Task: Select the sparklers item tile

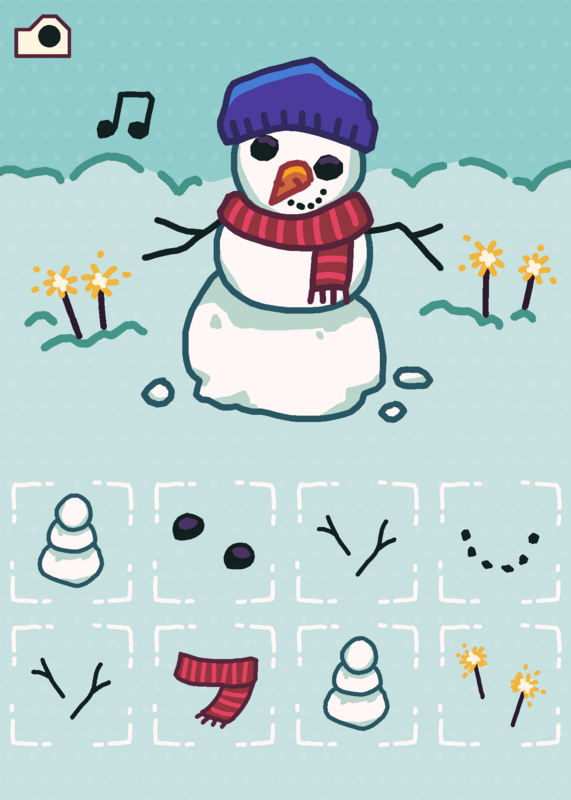Action: click(x=500, y=685)
